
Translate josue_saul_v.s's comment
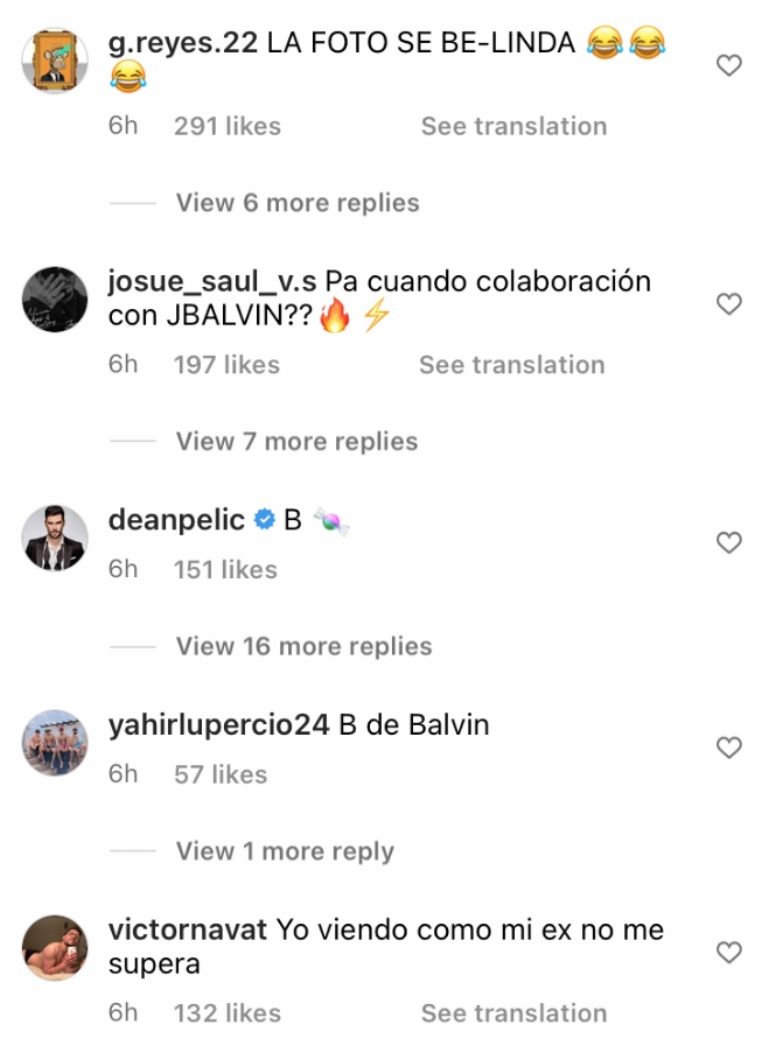tap(511, 364)
